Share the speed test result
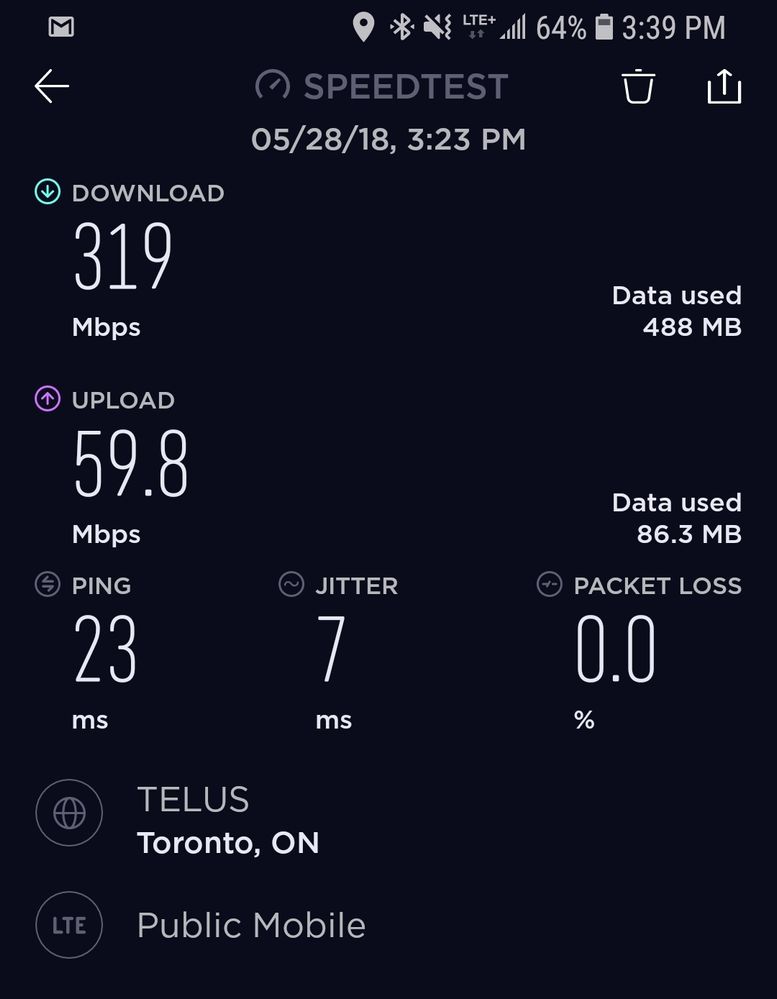Viewport: 777px width, 999px height. point(724,87)
